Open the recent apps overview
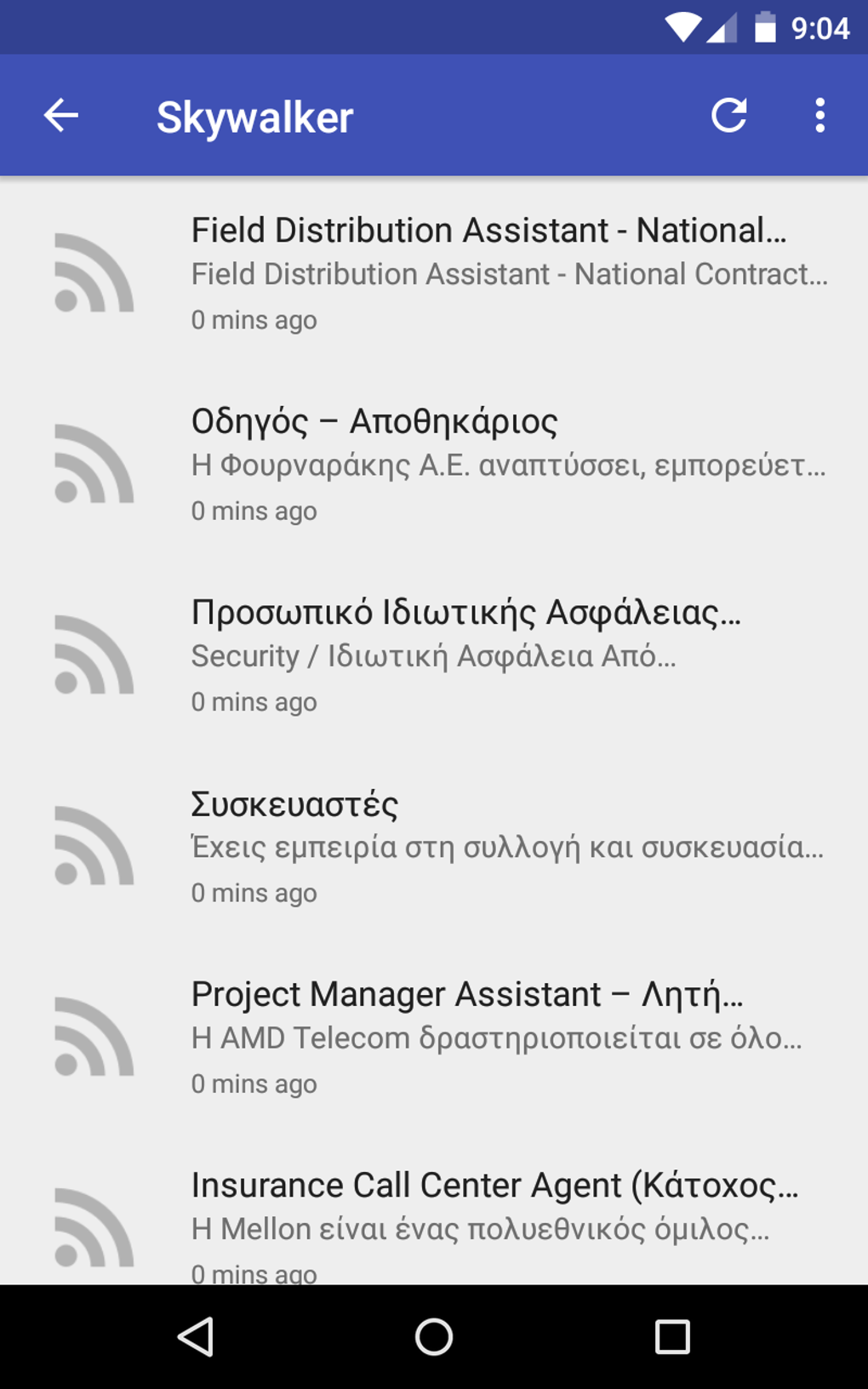 point(672,1336)
